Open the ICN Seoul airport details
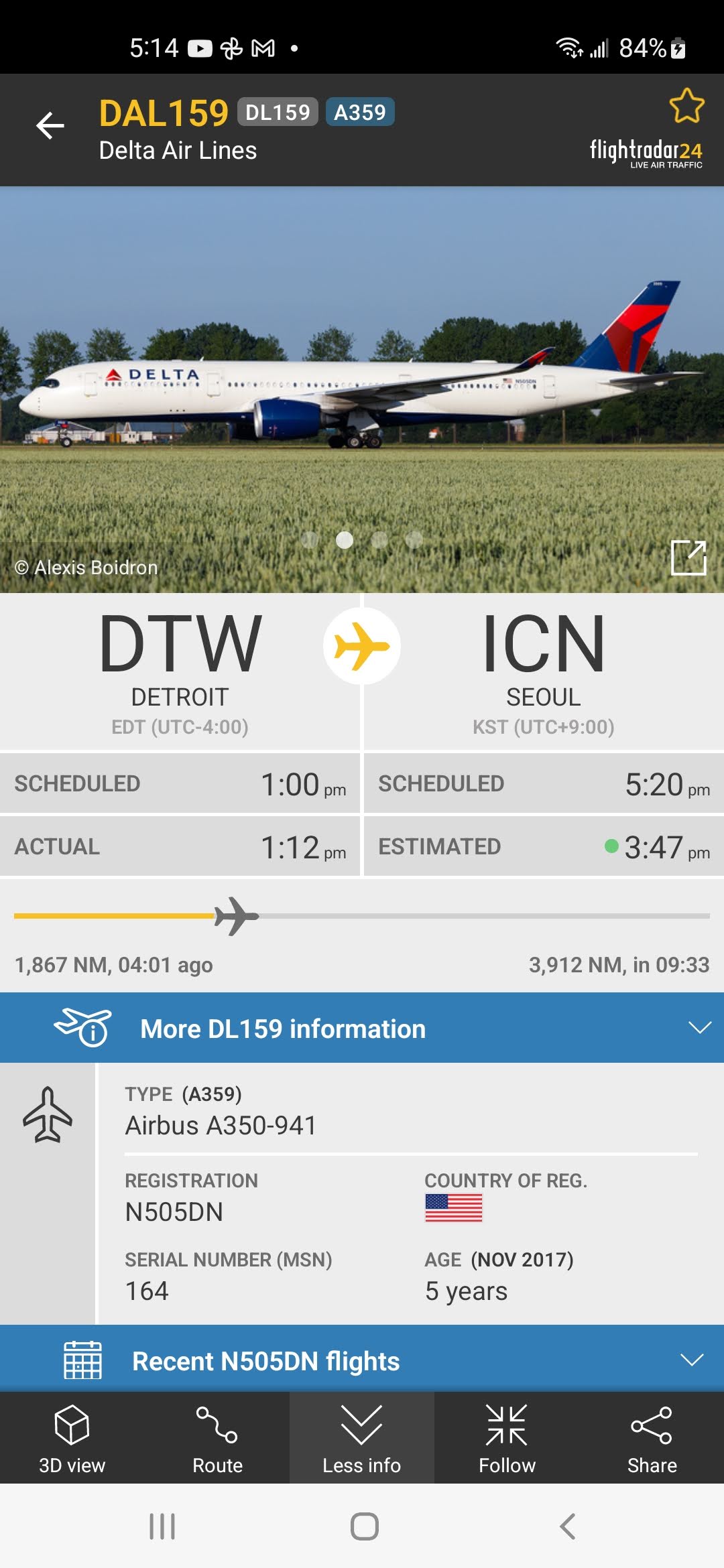Viewport: 724px width, 1568px height. point(543,670)
